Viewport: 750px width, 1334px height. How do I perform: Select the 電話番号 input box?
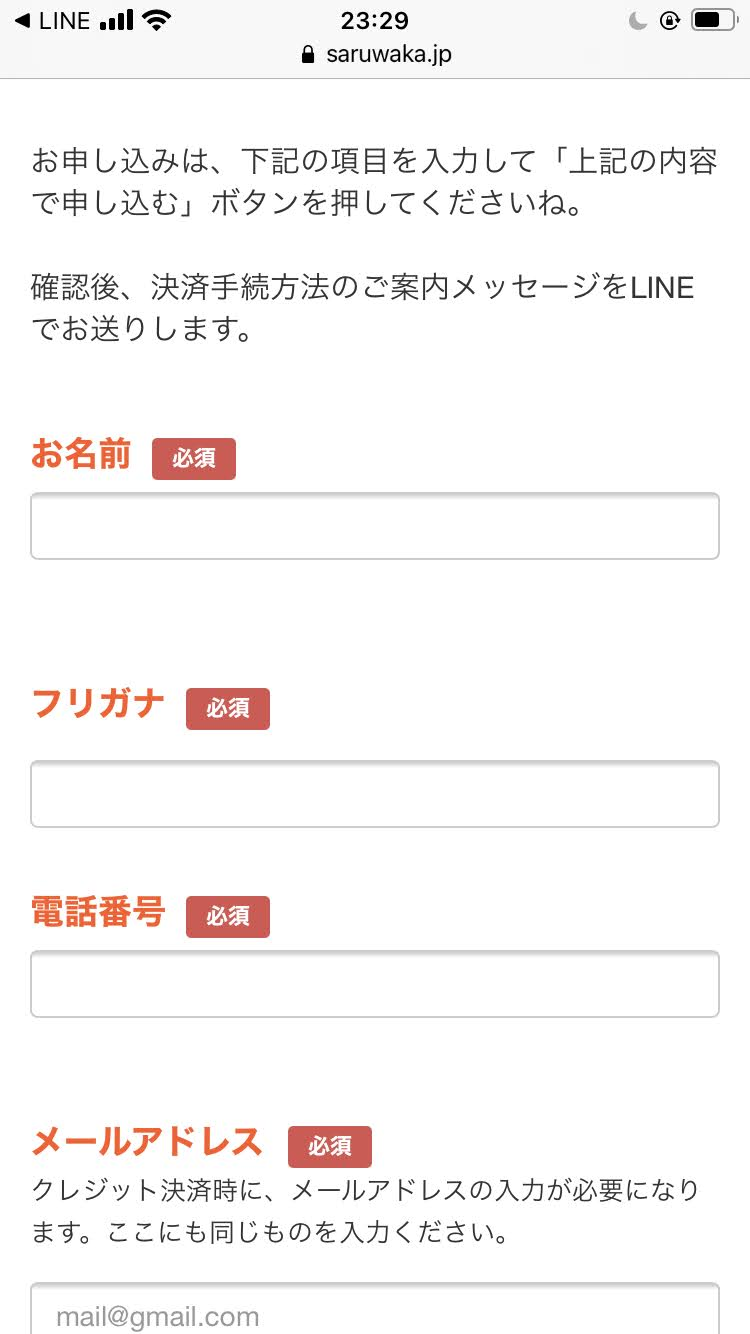[375, 984]
